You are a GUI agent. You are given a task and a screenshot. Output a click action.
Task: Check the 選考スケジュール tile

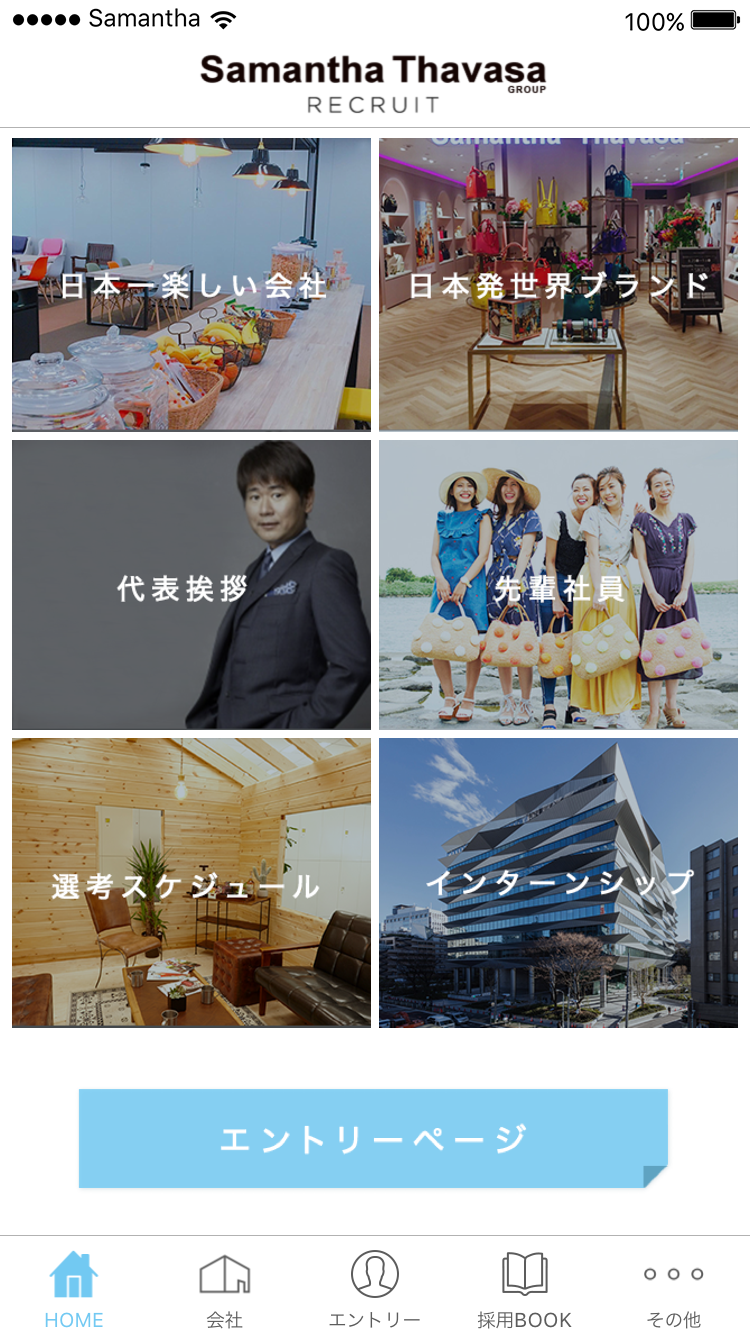click(x=191, y=883)
